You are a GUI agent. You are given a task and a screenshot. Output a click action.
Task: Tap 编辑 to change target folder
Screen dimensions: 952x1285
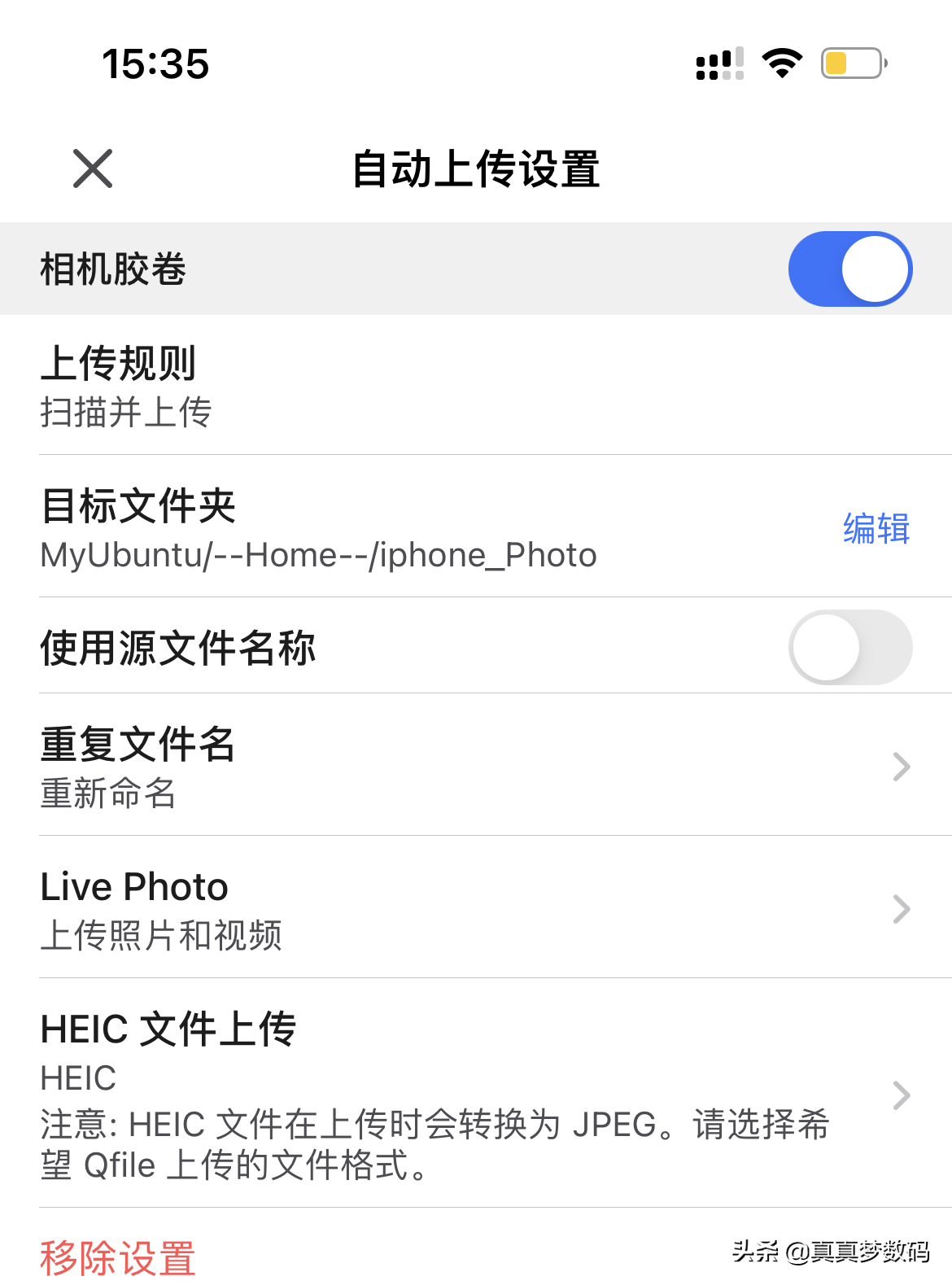[876, 528]
